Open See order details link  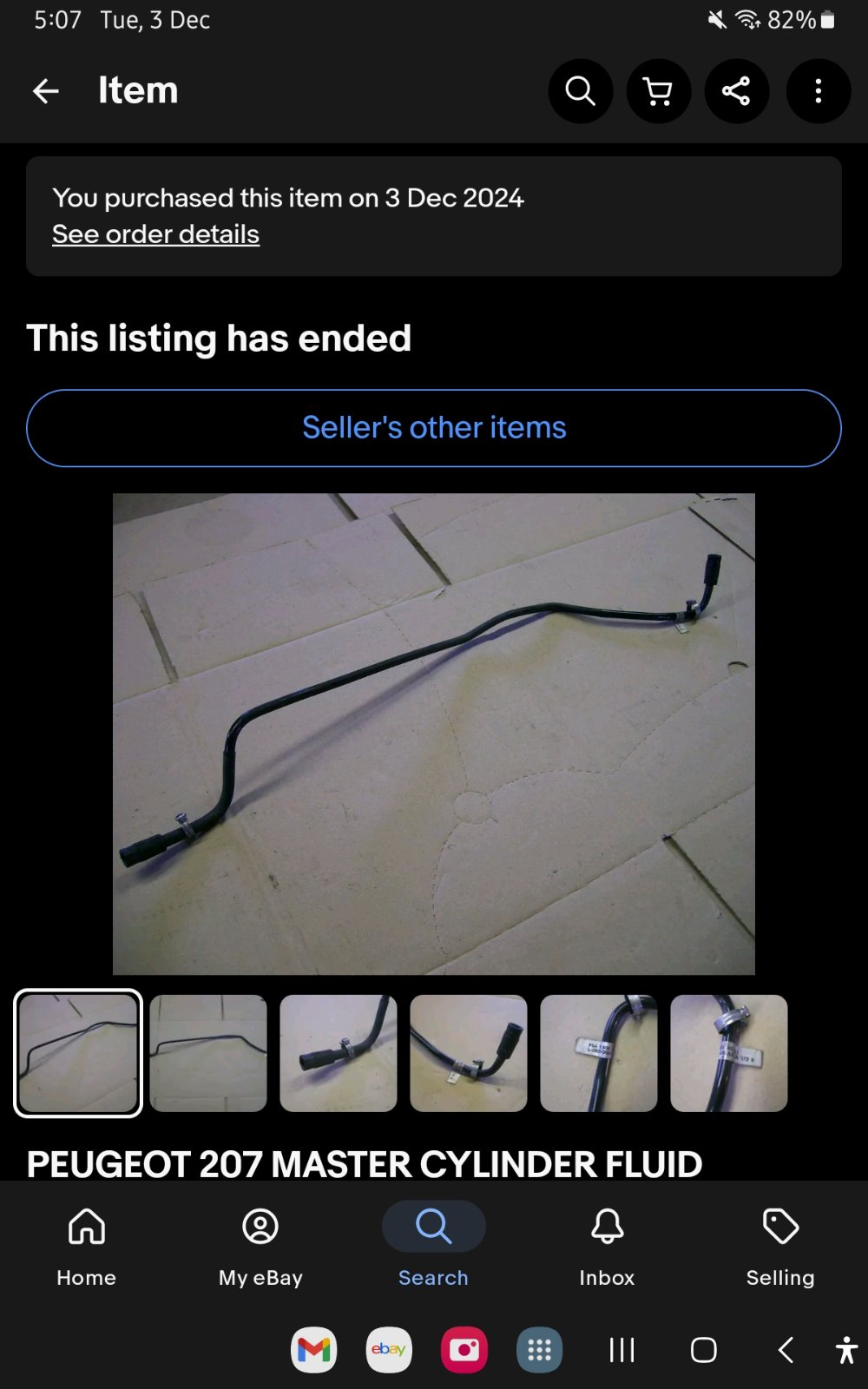pos(155,234)
